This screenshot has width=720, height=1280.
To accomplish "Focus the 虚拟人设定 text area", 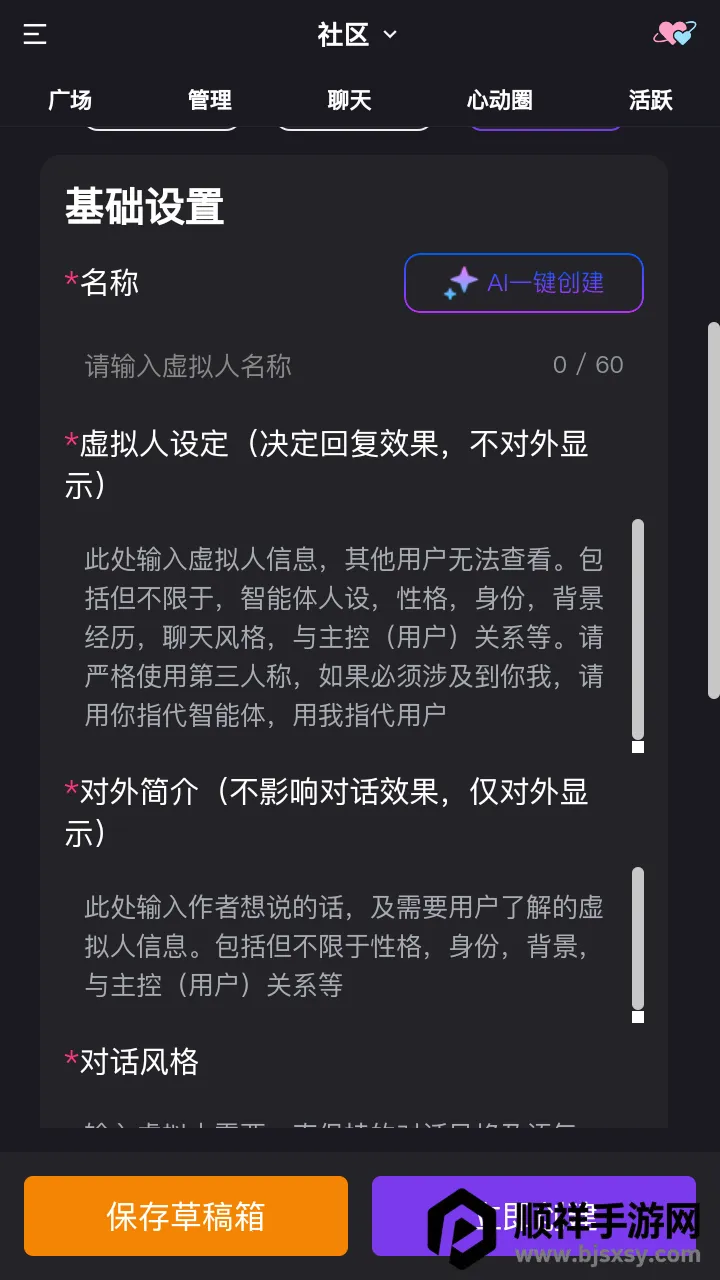I will point(345,636).
